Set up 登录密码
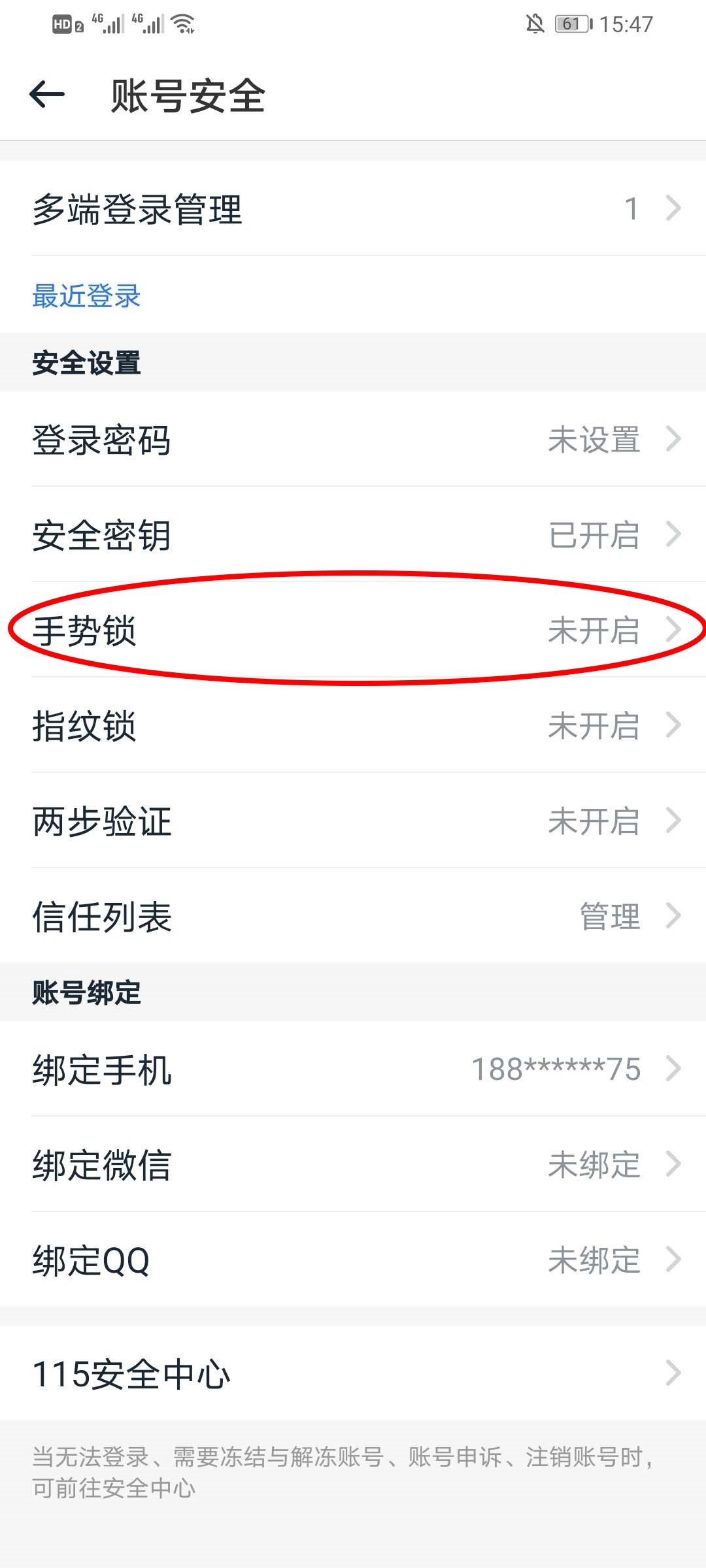This screenshot has height=1568, width=706. point(353,439)
